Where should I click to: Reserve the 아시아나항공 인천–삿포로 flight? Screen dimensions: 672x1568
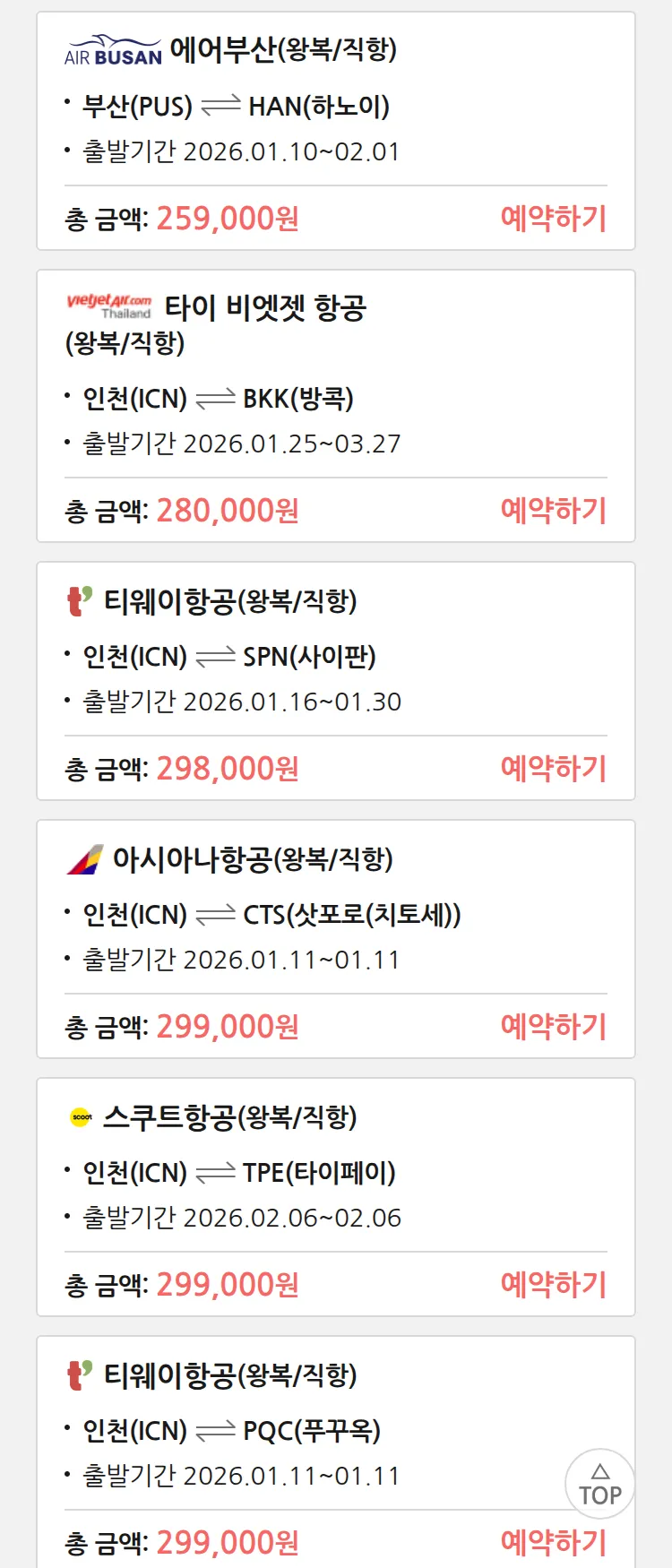pyautogui.click(x=553, y=1027)
